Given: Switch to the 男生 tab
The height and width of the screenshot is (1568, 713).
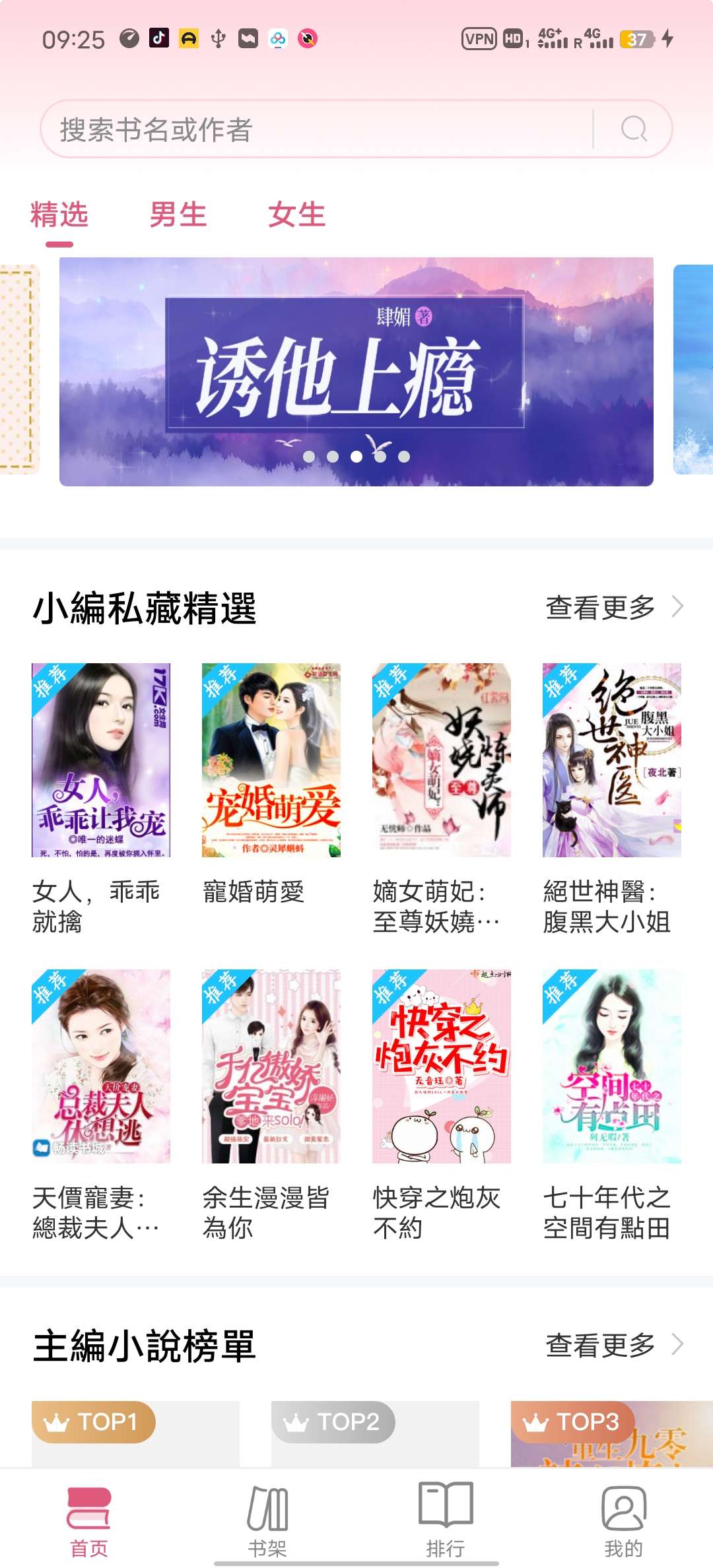Looking at the screenshot, I should 178,215.
